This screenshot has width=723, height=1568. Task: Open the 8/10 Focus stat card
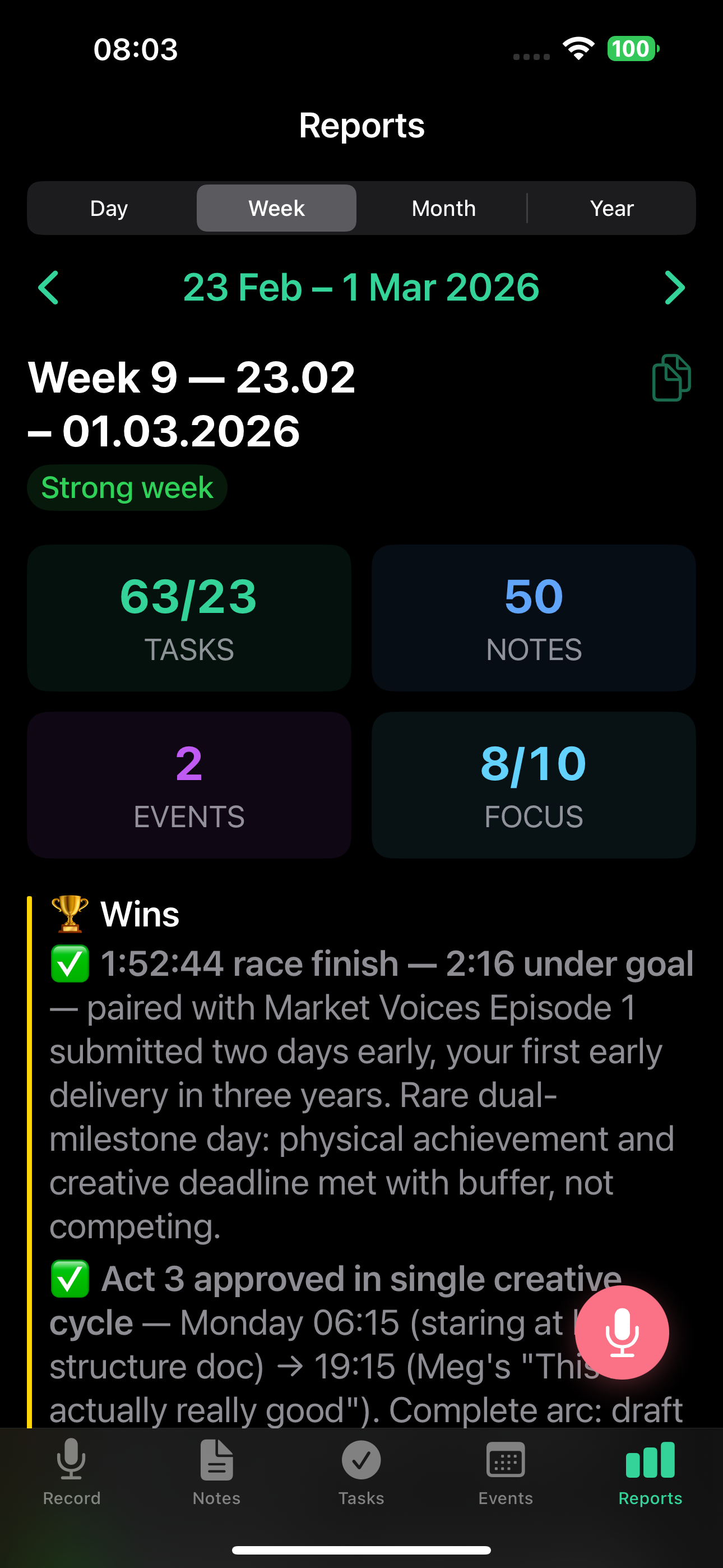pyautogui.click(x=534, y=785)
